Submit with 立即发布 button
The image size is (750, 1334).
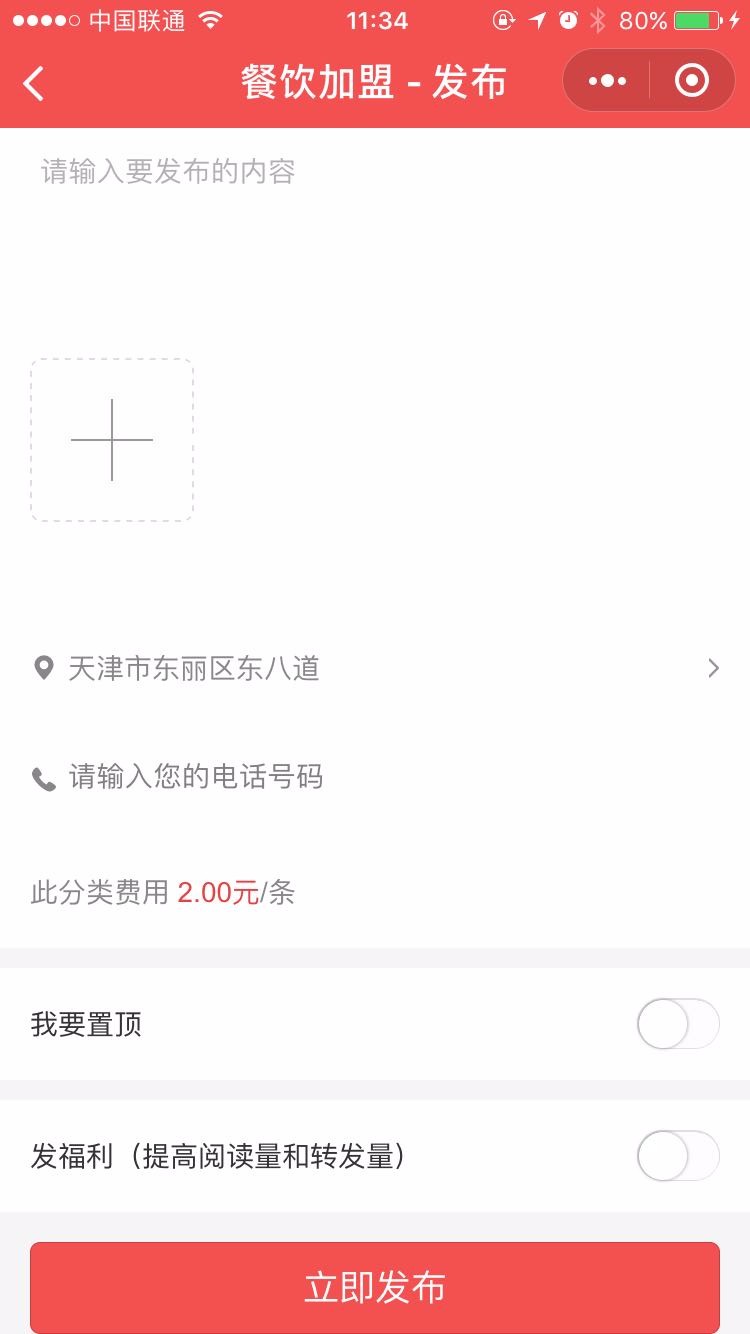pos(375,1287)
